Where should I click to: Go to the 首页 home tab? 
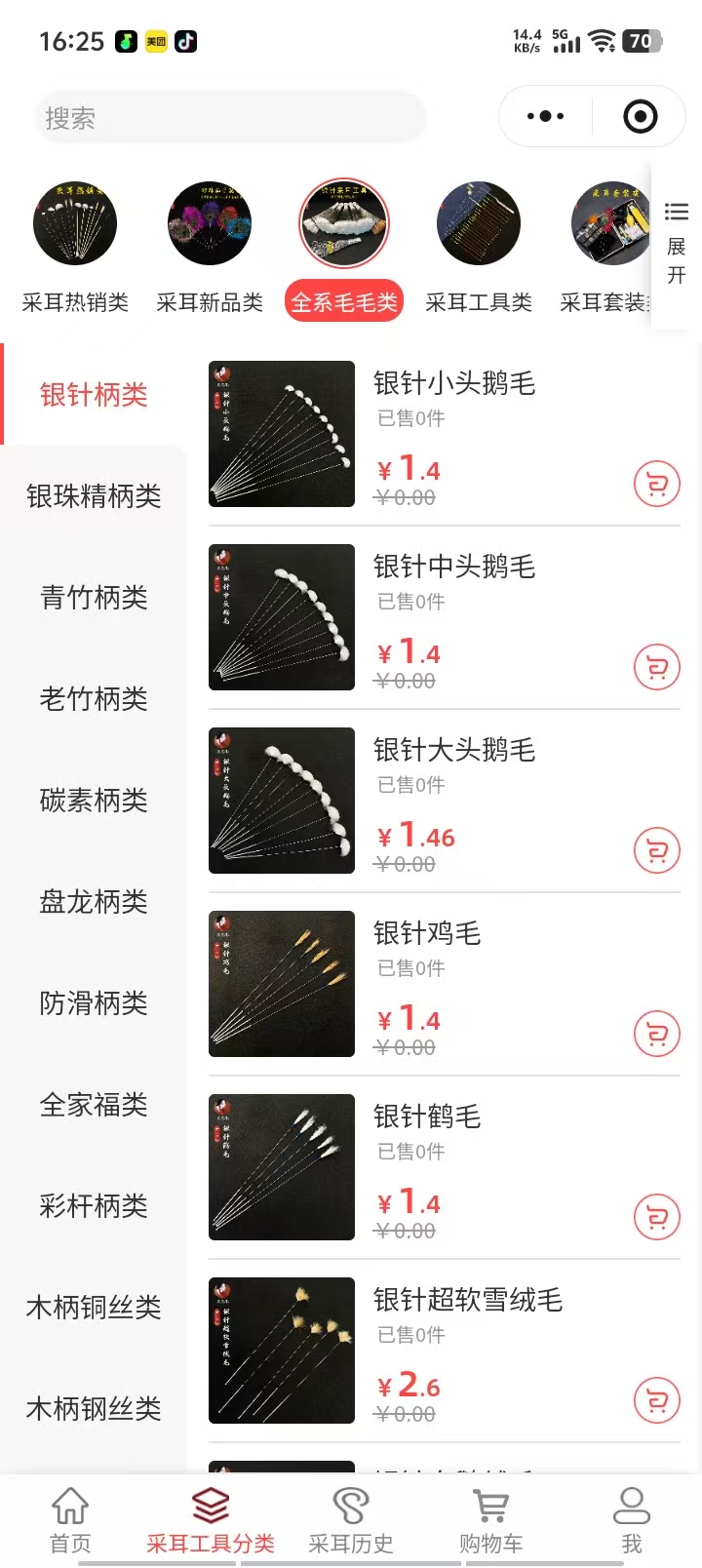[x=70, y=1519]
